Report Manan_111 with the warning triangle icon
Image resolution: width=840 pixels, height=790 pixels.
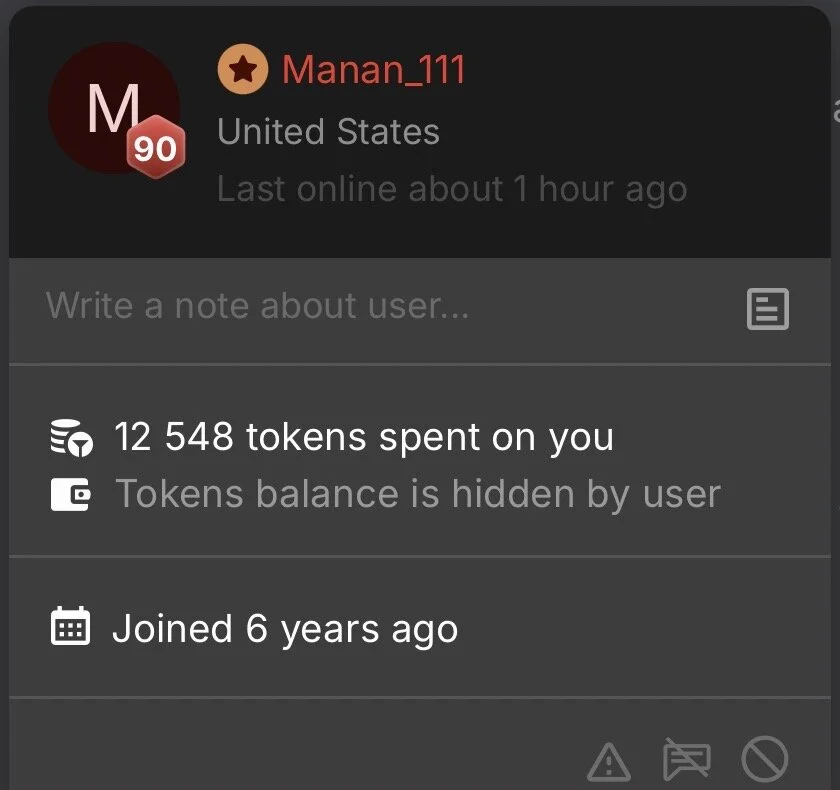click(x=608, y=762)
